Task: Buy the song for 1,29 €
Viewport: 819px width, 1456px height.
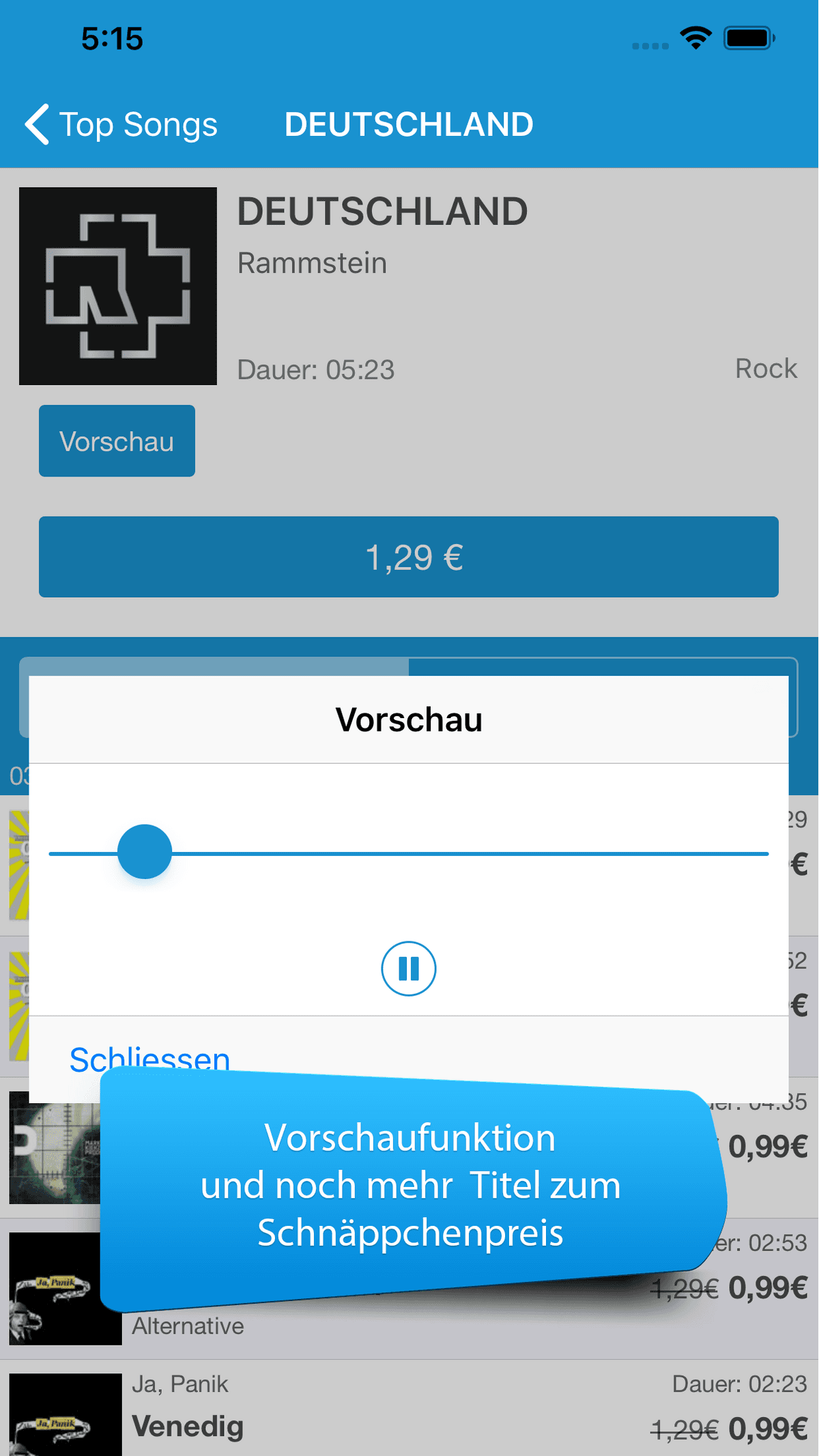Action: click(408, 557)
